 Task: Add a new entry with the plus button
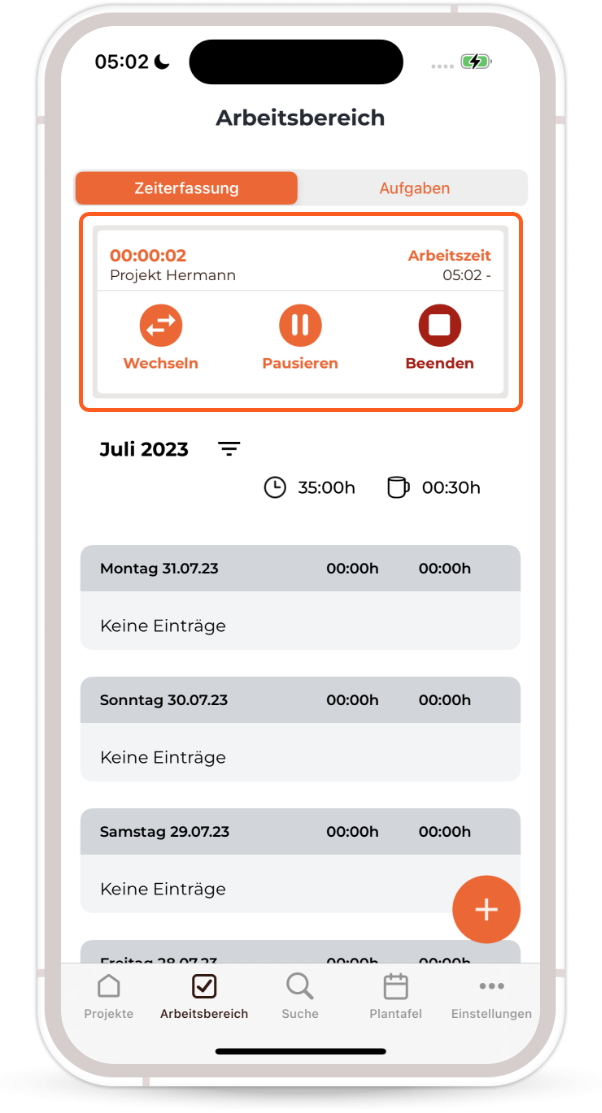click(x=486, y=909)
